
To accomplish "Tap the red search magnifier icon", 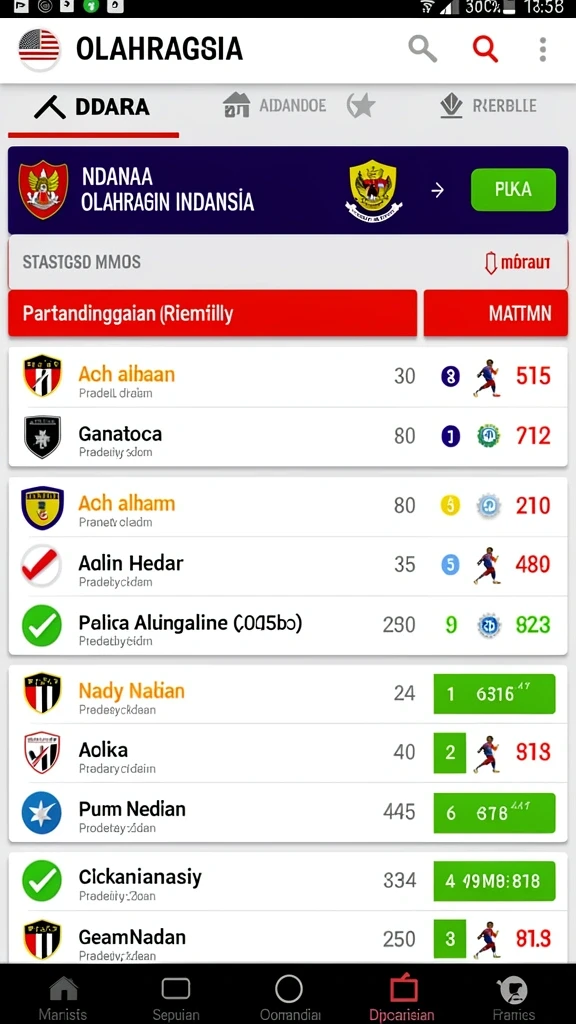I will pyautogui.click(x=485, y=49).
